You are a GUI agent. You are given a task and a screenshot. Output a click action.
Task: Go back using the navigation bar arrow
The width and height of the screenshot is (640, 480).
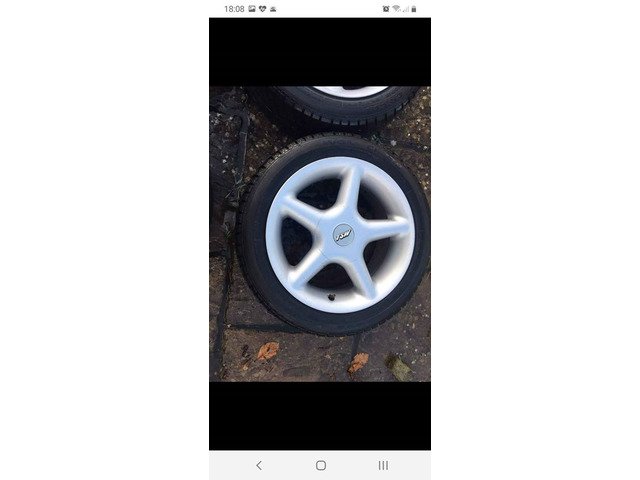click(259, 465)
